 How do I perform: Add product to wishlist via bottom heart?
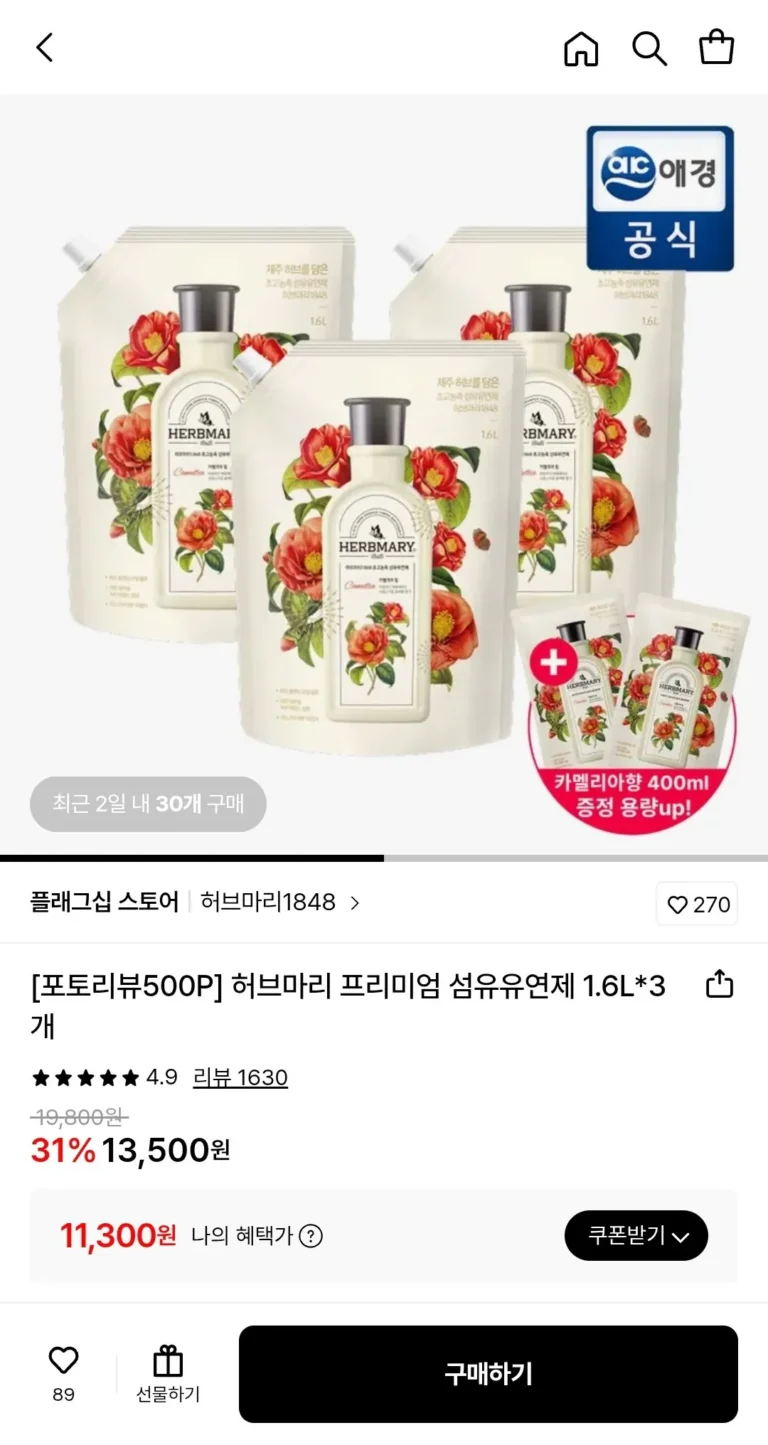[x=63, y=1361]
